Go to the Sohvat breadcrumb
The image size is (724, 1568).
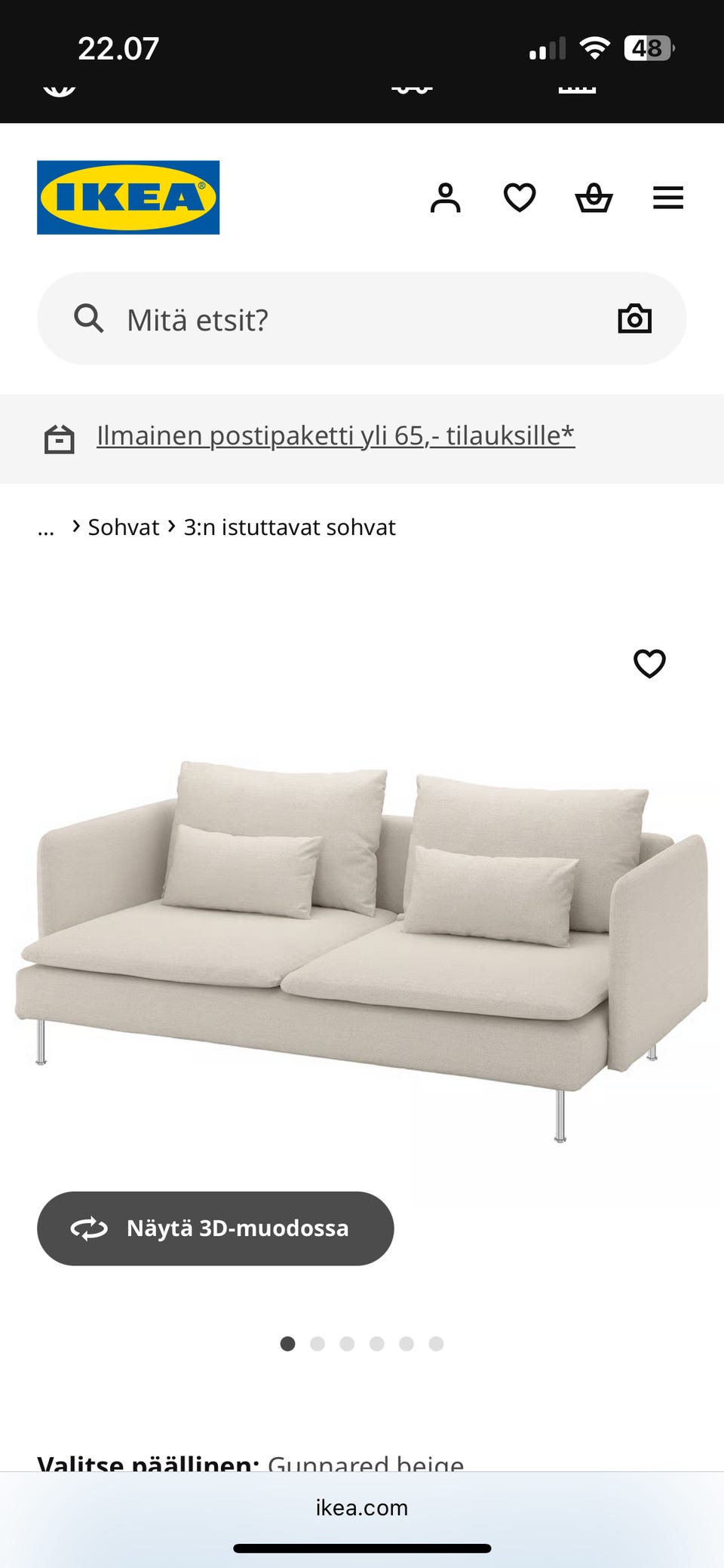click(x=123, y=527)
